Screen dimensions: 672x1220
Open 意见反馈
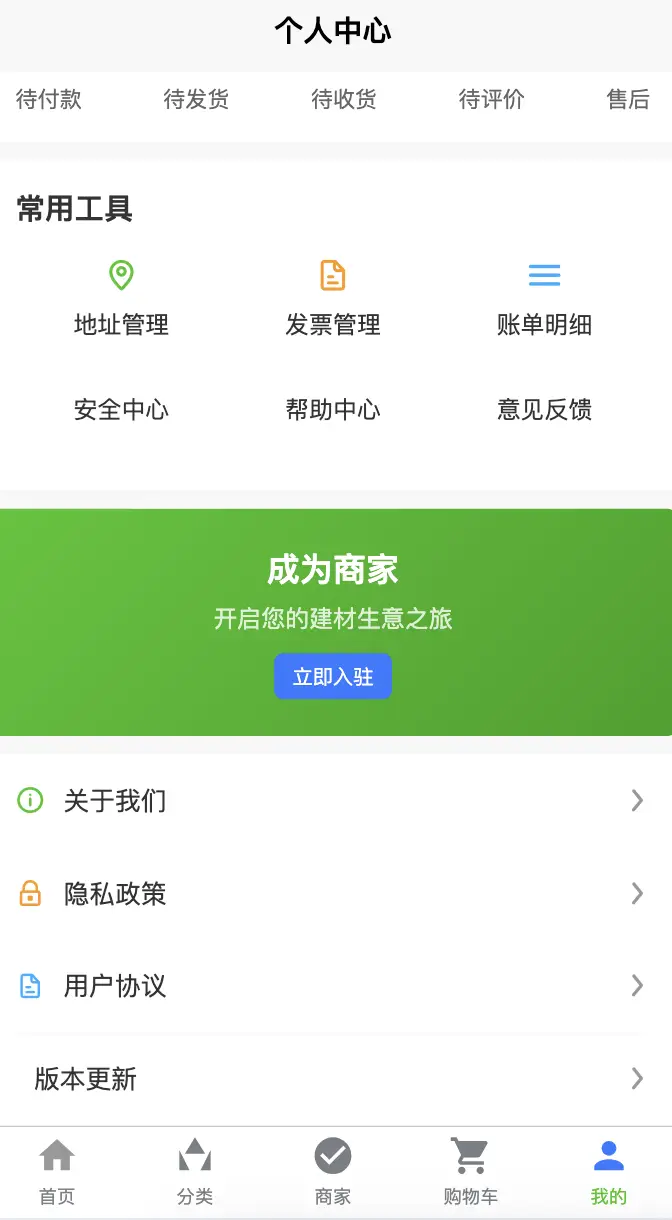[x=544, y=409]
